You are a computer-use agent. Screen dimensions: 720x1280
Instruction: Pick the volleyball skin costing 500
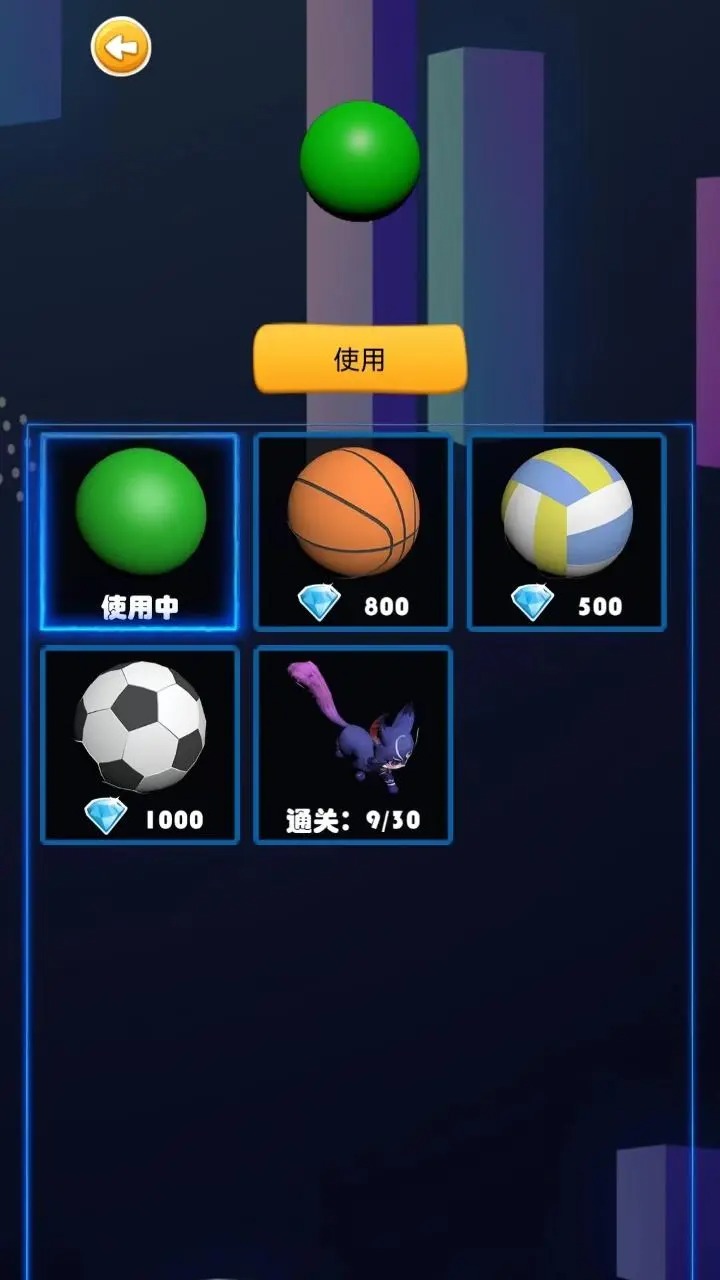[567, 531]
